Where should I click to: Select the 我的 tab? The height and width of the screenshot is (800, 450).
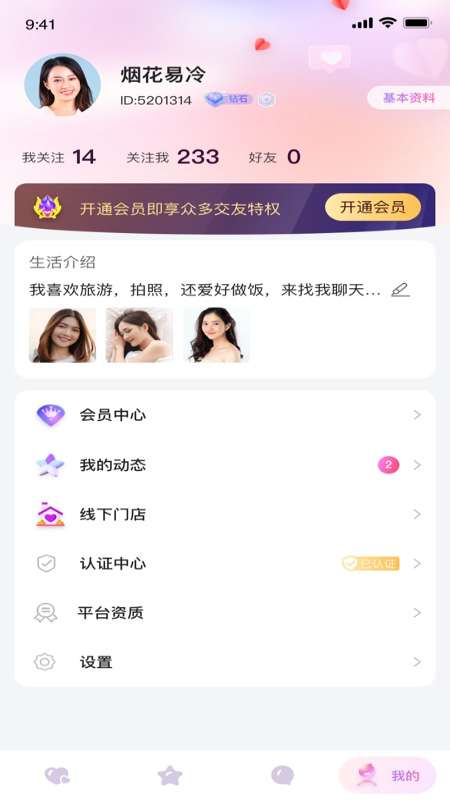click(x=388, y=776)
